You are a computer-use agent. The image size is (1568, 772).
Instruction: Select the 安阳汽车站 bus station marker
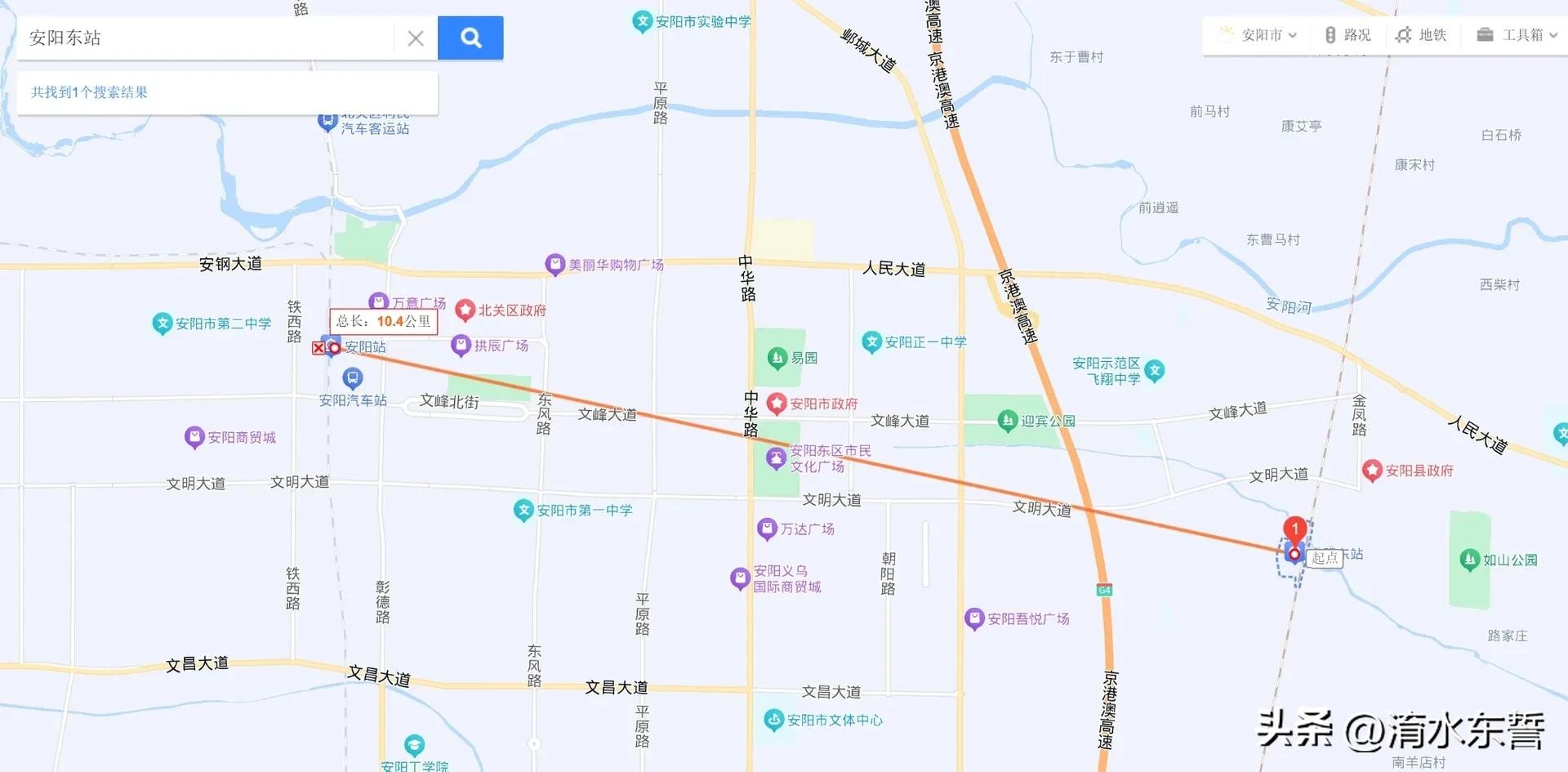pos(352,378)
